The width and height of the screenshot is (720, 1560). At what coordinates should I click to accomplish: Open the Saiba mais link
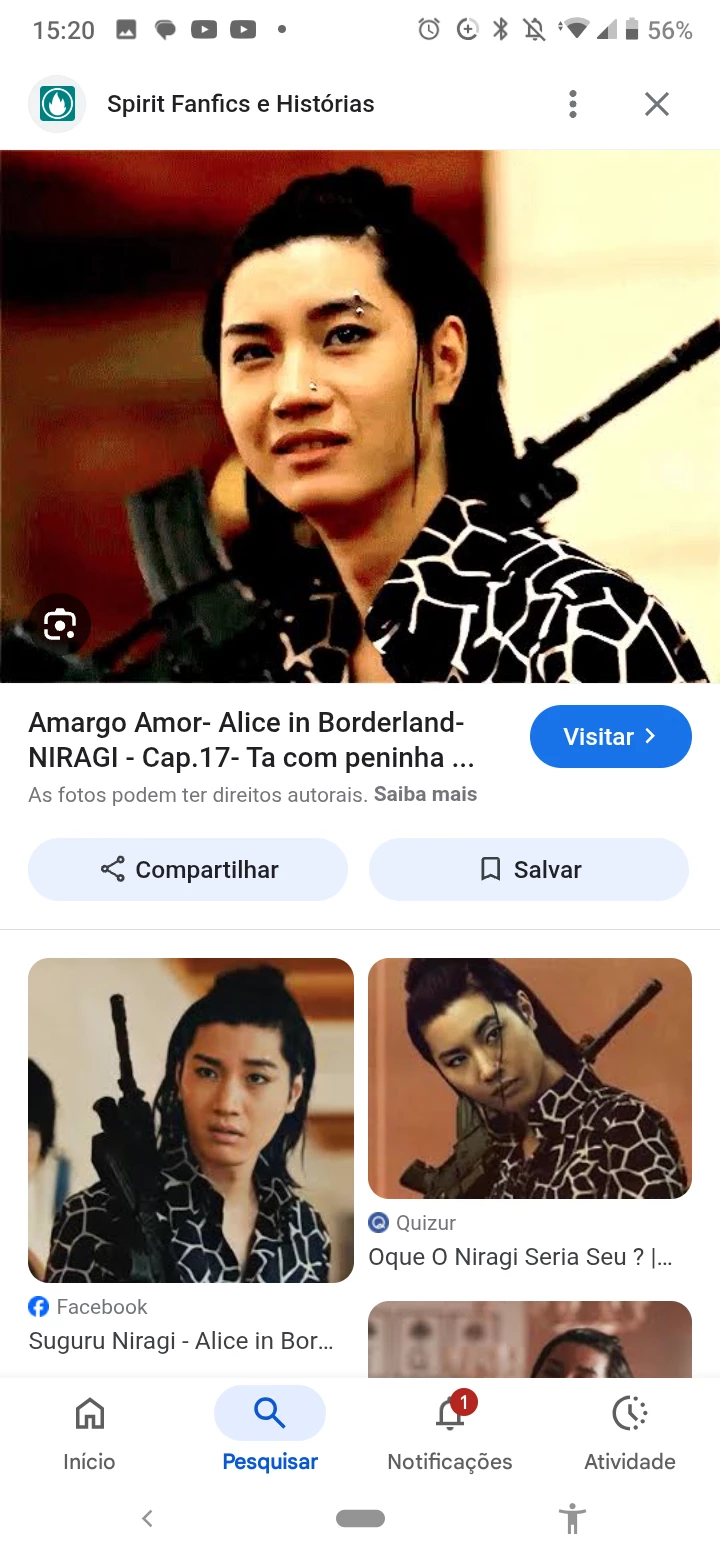pos(425,795)
